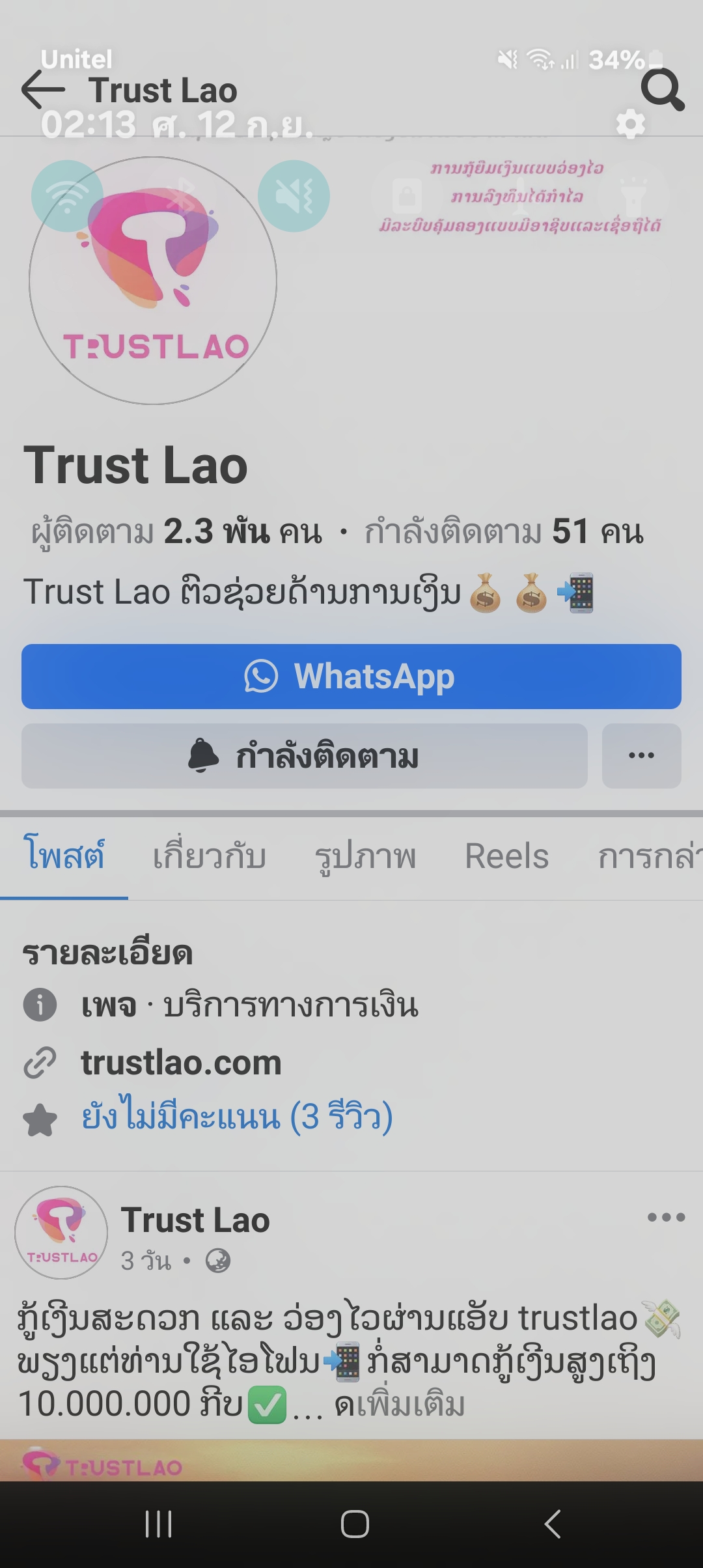Contact Trust Lao via WhatsApp button
This screenshot has height=1568, width=703.
click(x=351, y=677)
